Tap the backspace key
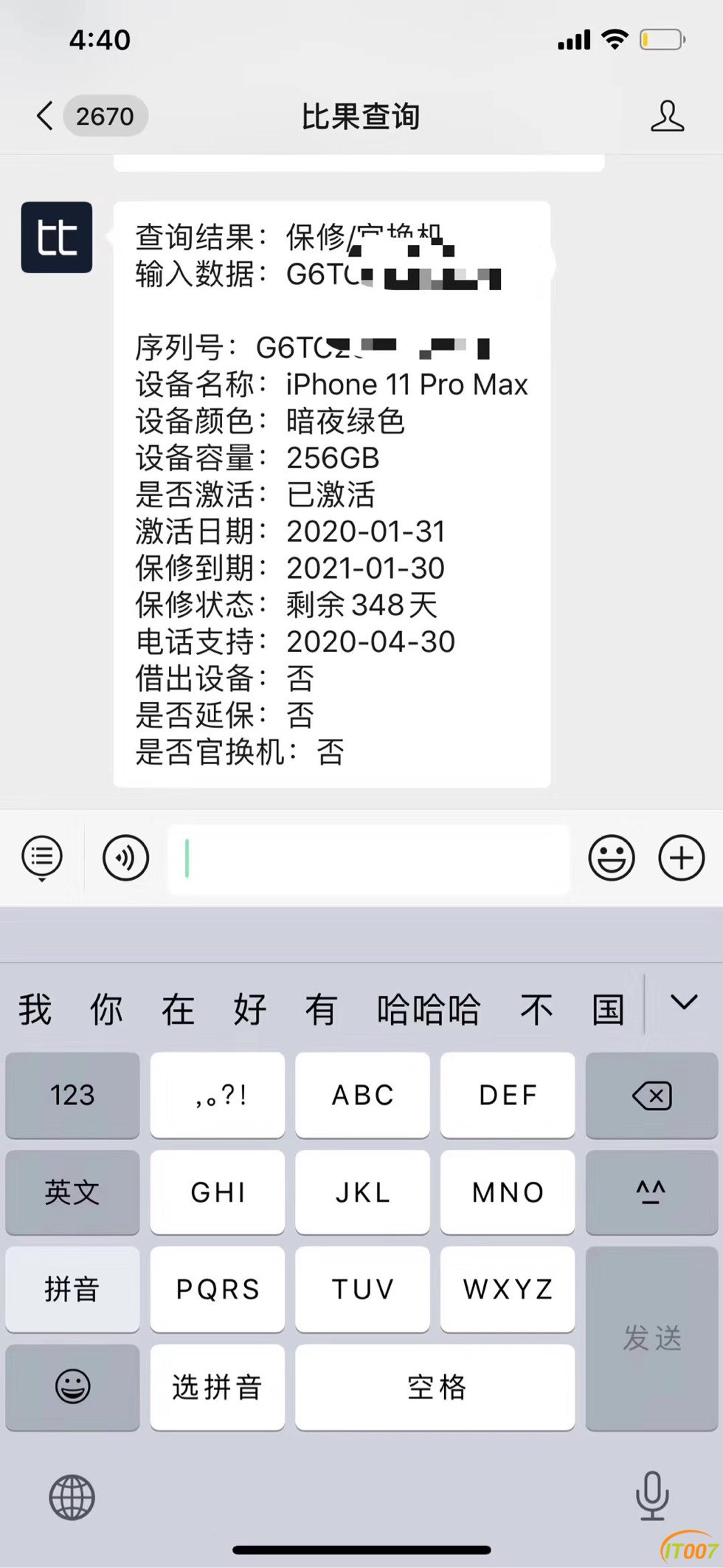This screenshot has width=723, height=1568. click(651, 1095)
